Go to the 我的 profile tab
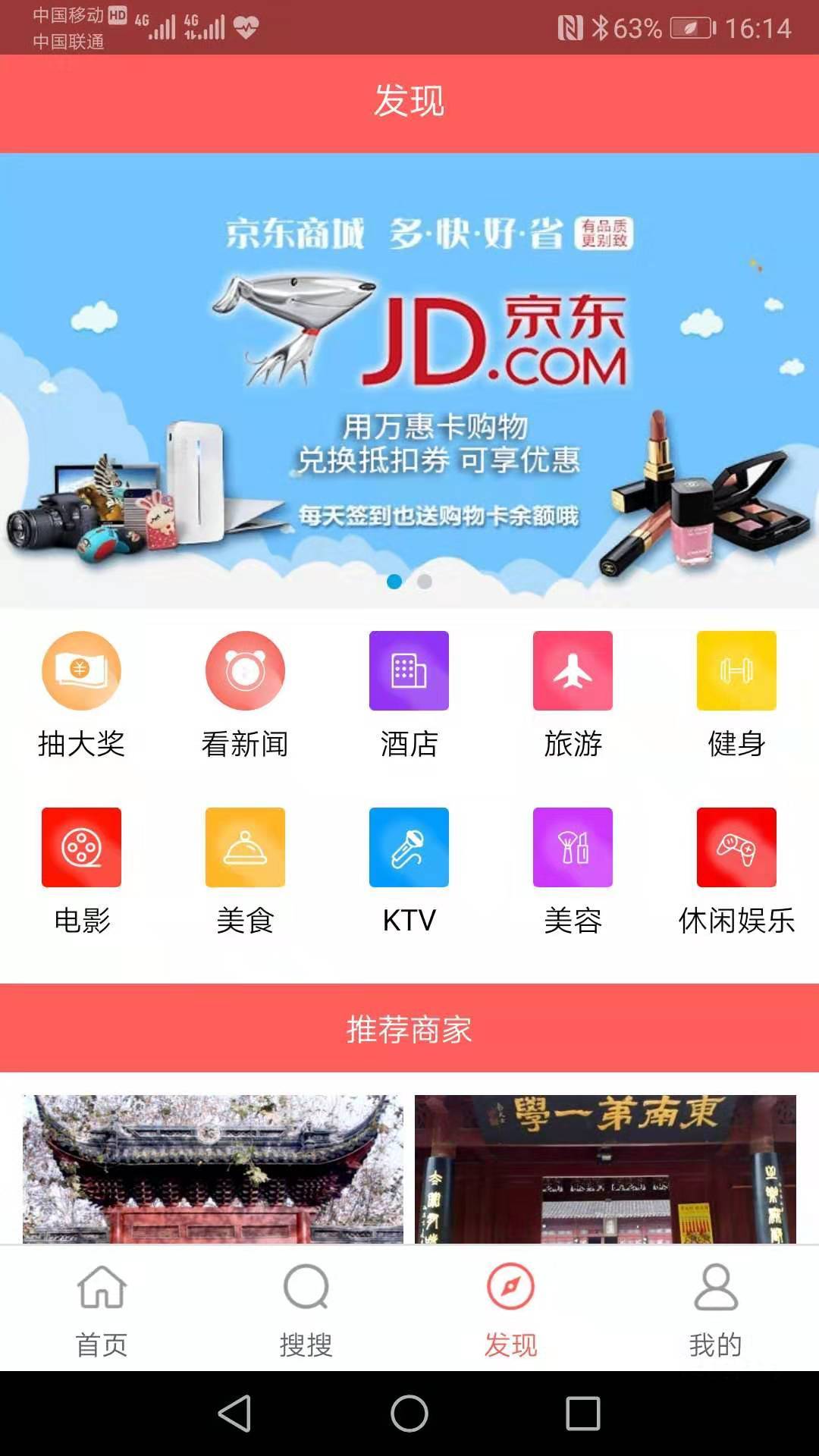Image resolution: width=819 pixels, height=1456 pixels. (x=716, y=1309)
